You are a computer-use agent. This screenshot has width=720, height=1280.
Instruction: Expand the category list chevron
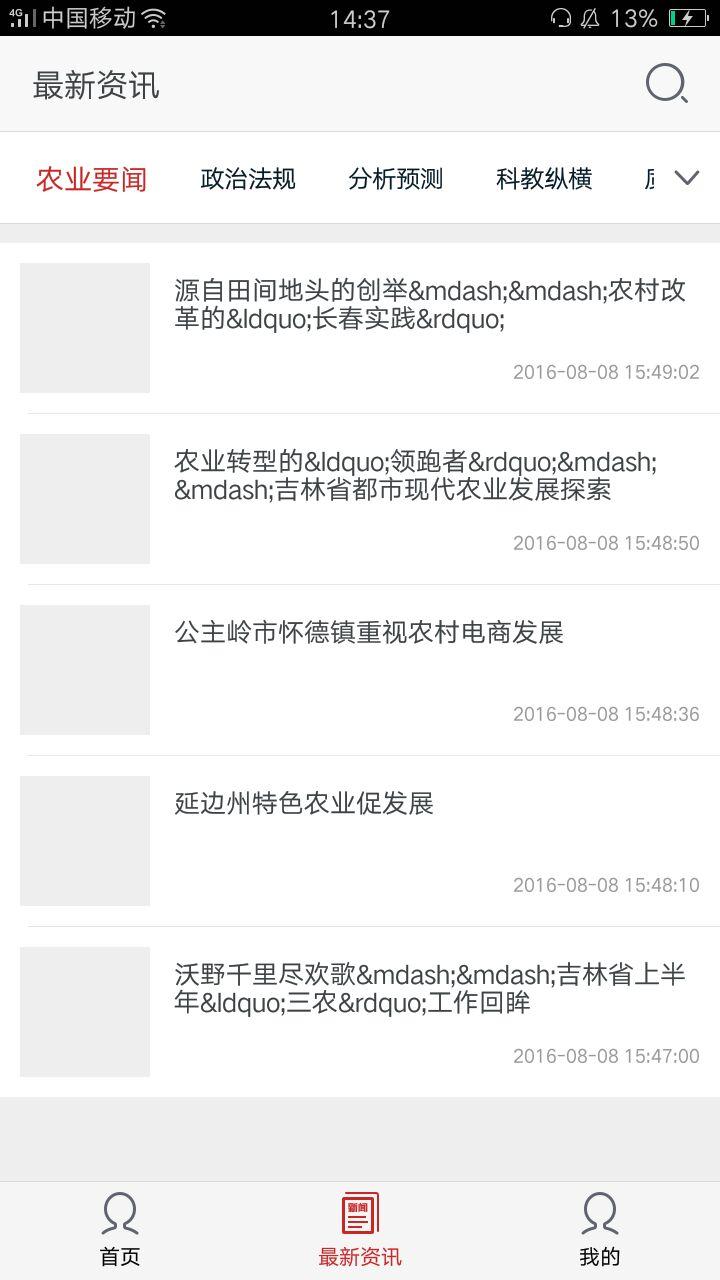[x=686, y=178]
